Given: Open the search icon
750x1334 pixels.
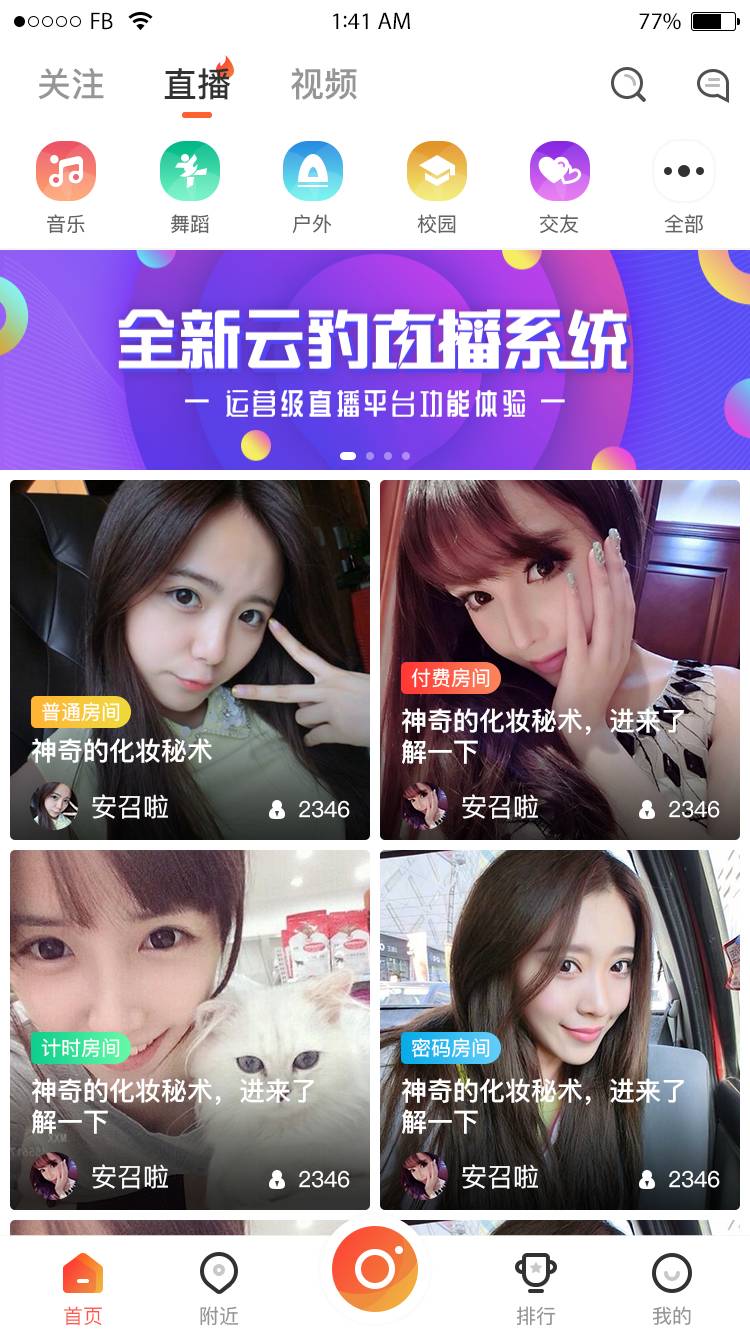Looking at the screenshot, I should click(x=628, y=85).
